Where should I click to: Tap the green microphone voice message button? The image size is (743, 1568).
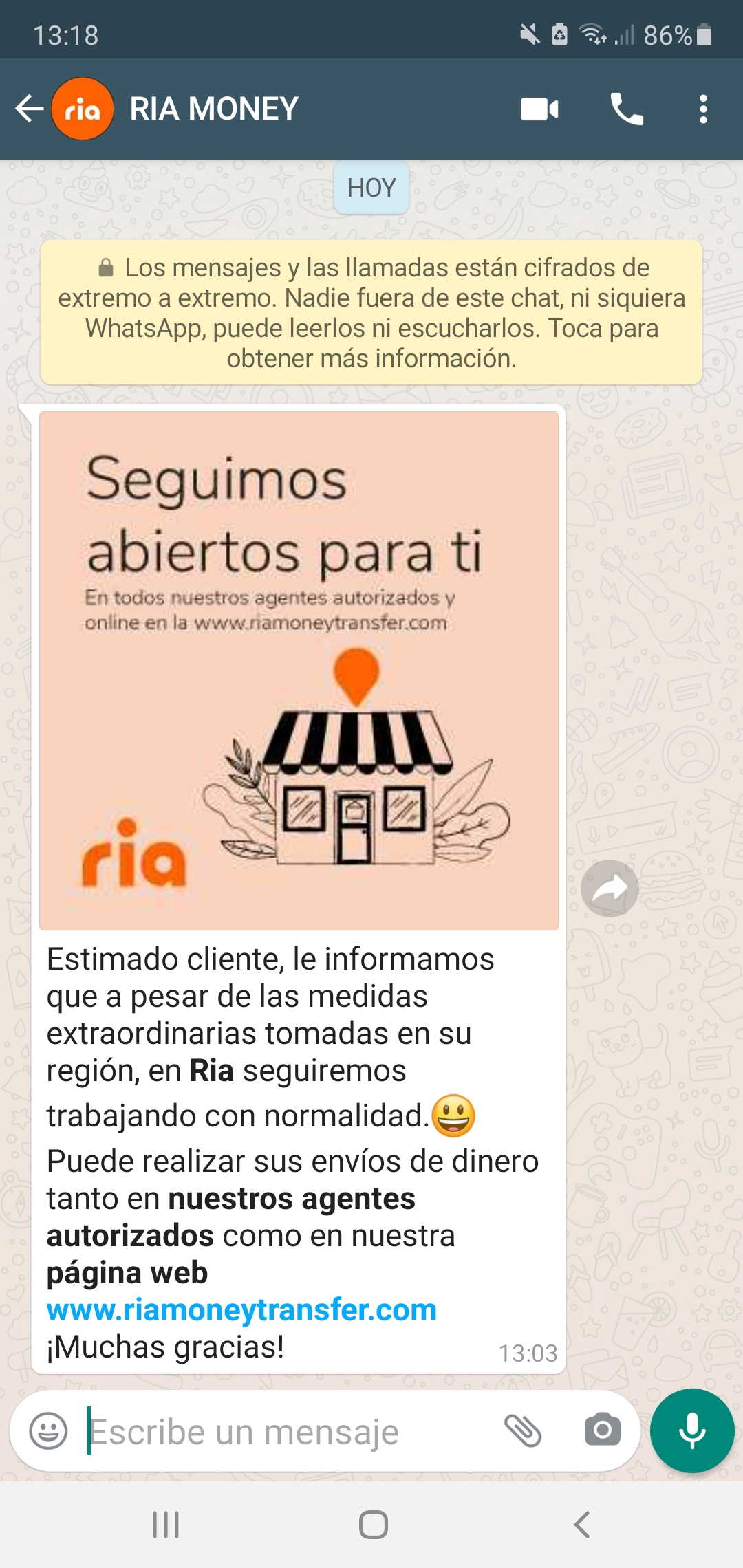pos(692,1430)
